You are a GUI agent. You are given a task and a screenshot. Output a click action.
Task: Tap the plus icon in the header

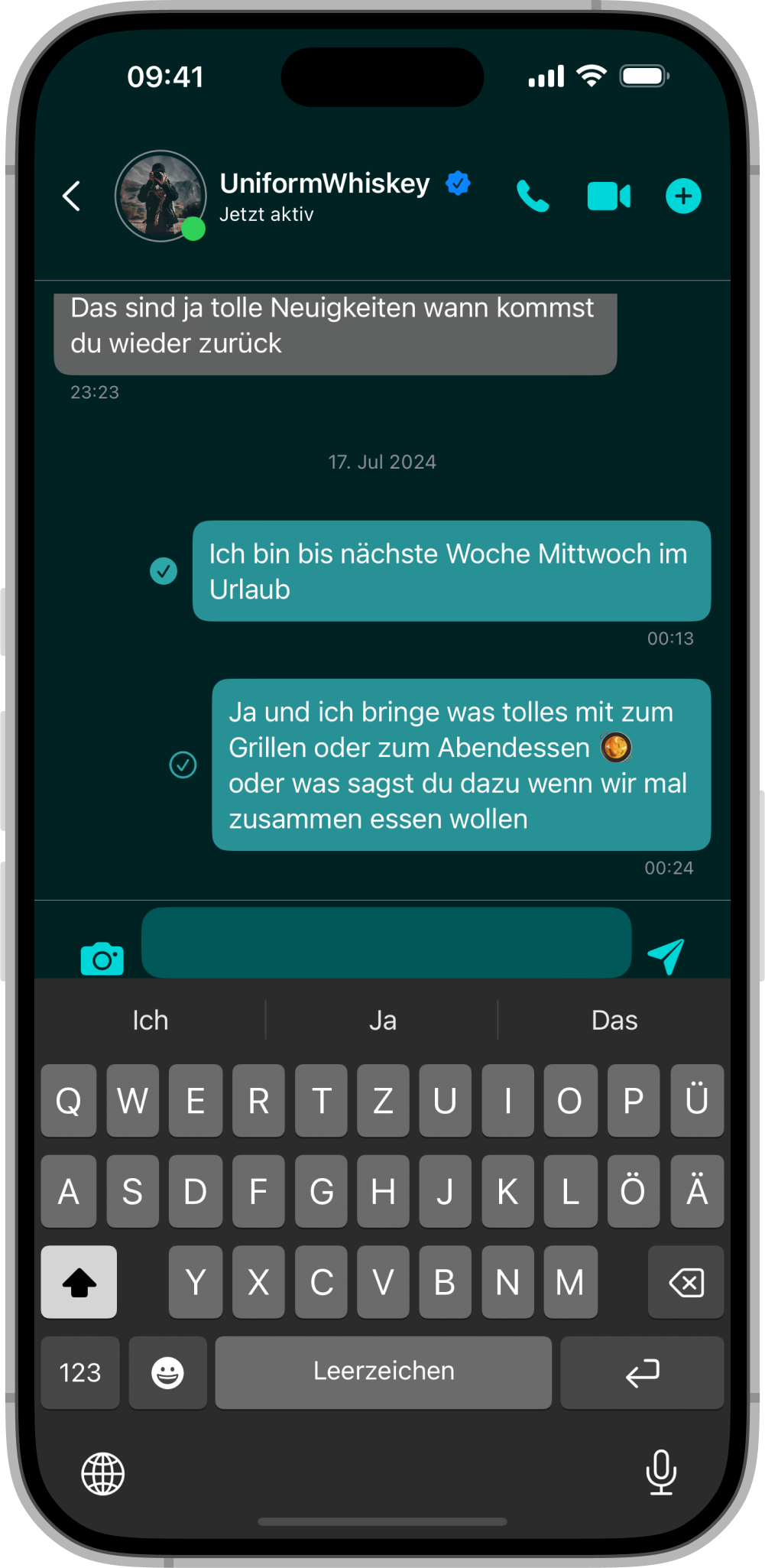coord(682,196)
